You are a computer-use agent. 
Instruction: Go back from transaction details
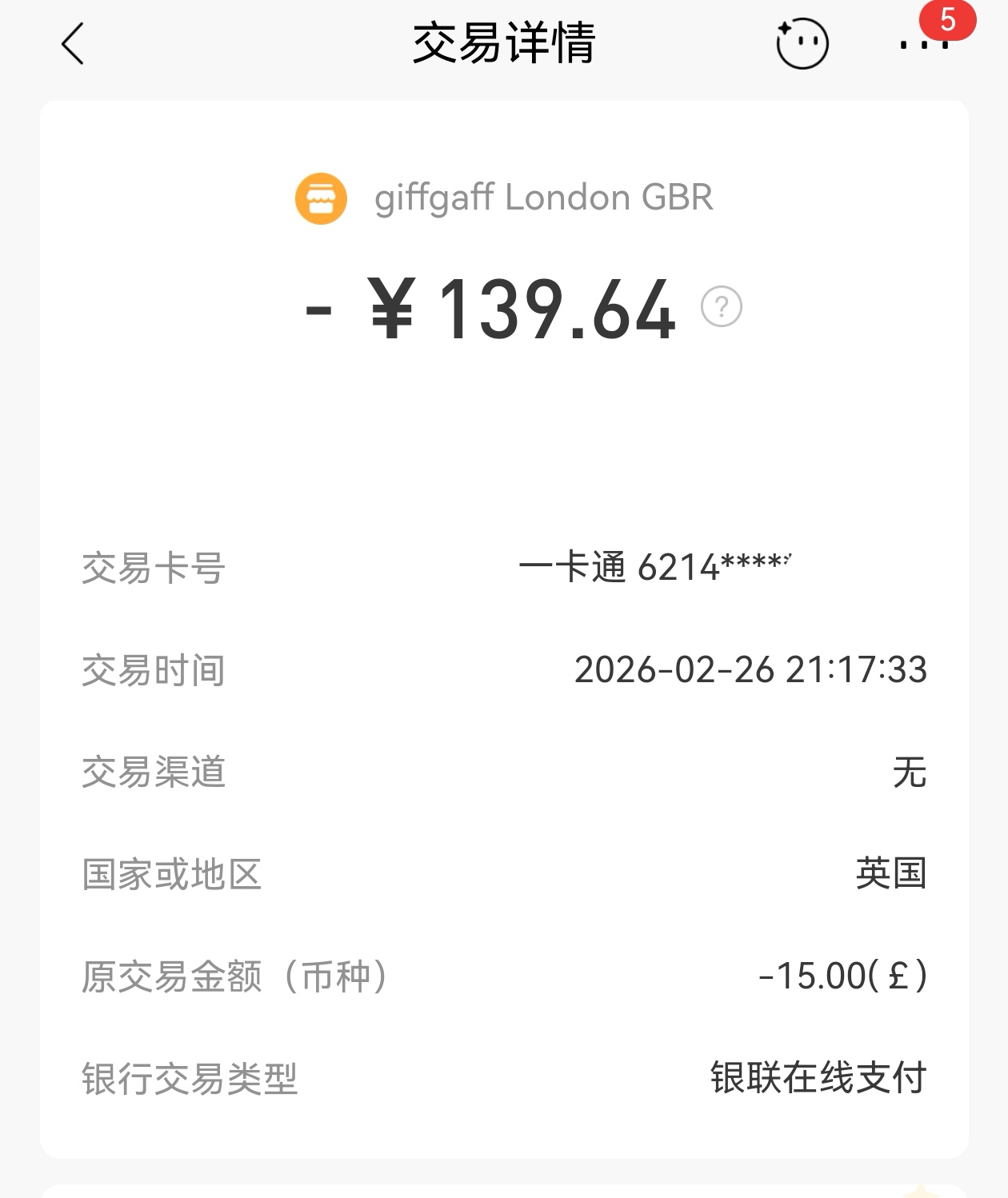pyautogui.click(x=73, y=43)
